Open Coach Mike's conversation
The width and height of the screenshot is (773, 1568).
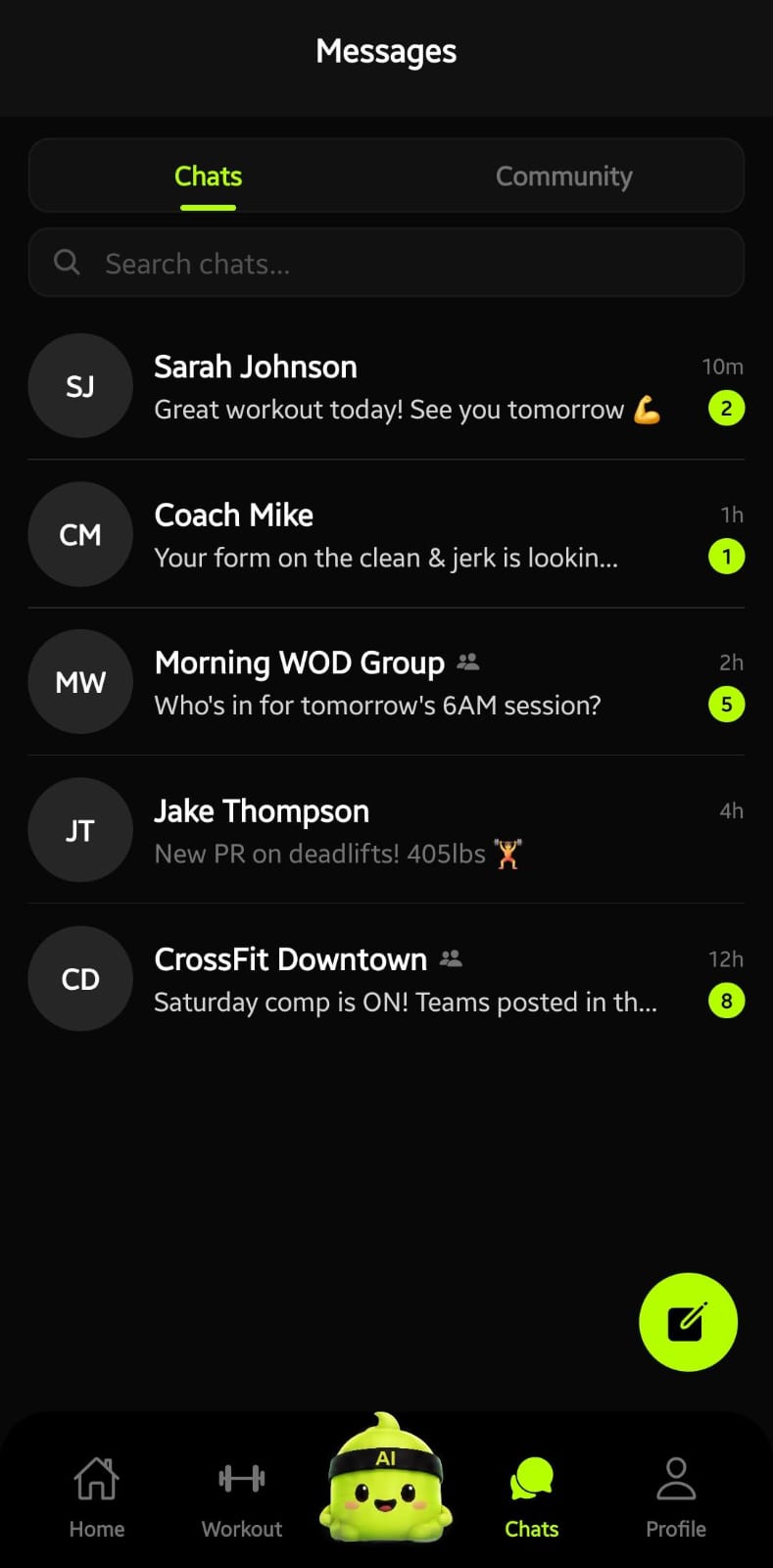386,534
